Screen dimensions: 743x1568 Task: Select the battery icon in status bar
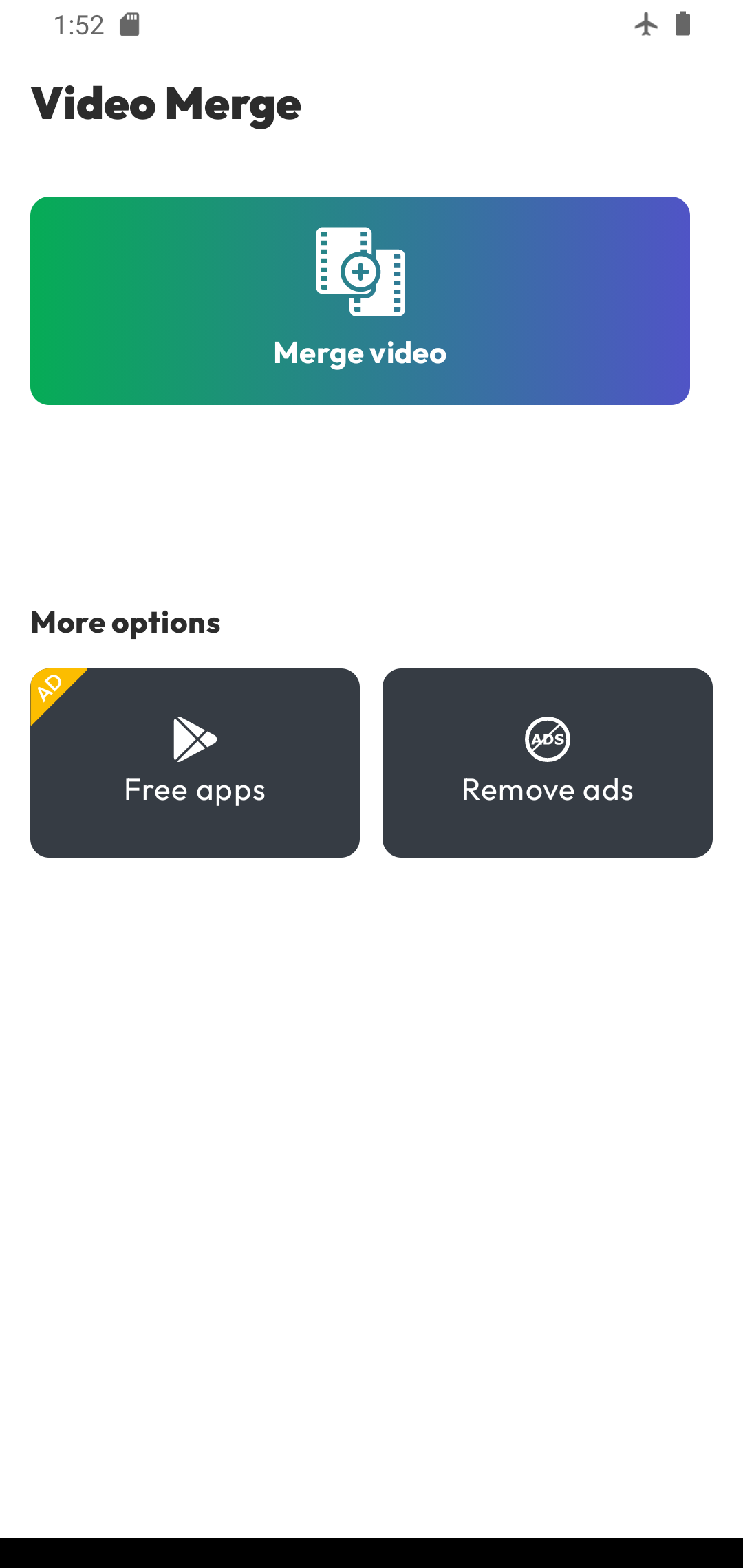click(684, 23)
